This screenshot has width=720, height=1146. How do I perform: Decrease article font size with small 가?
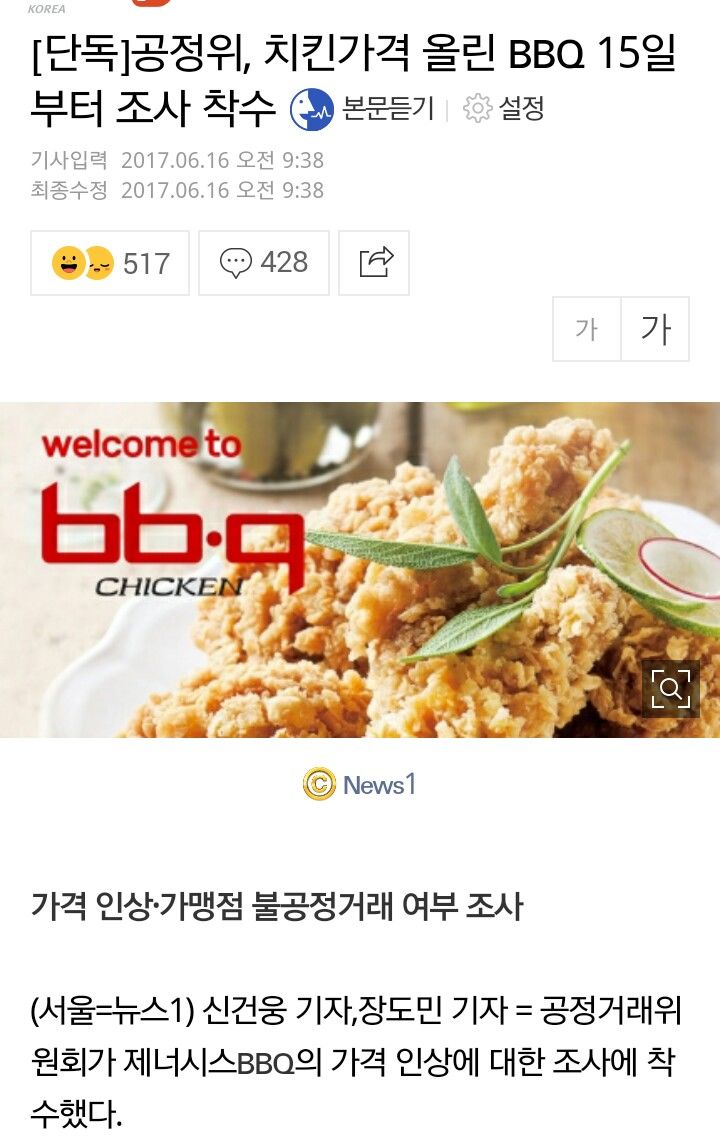[x=586, y=329]
